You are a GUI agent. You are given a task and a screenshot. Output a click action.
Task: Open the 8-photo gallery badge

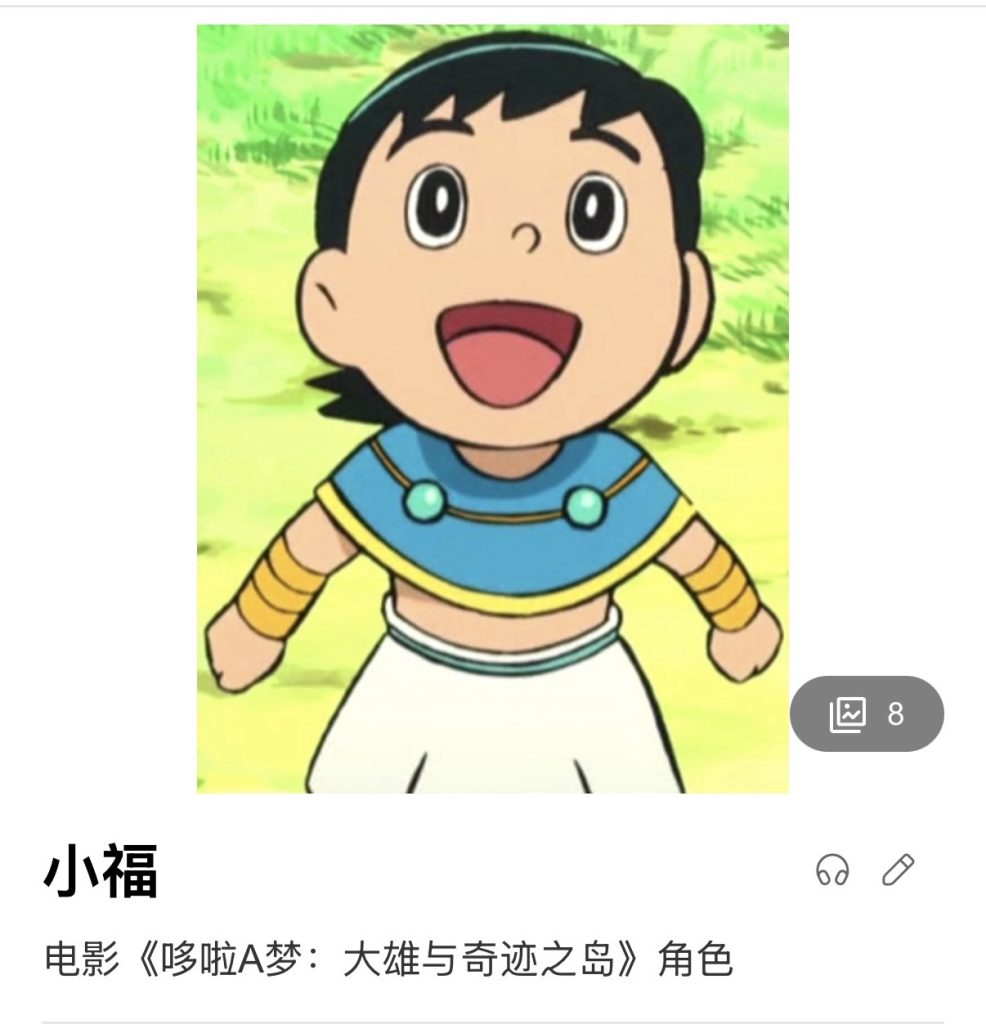[x=866, y=713]
